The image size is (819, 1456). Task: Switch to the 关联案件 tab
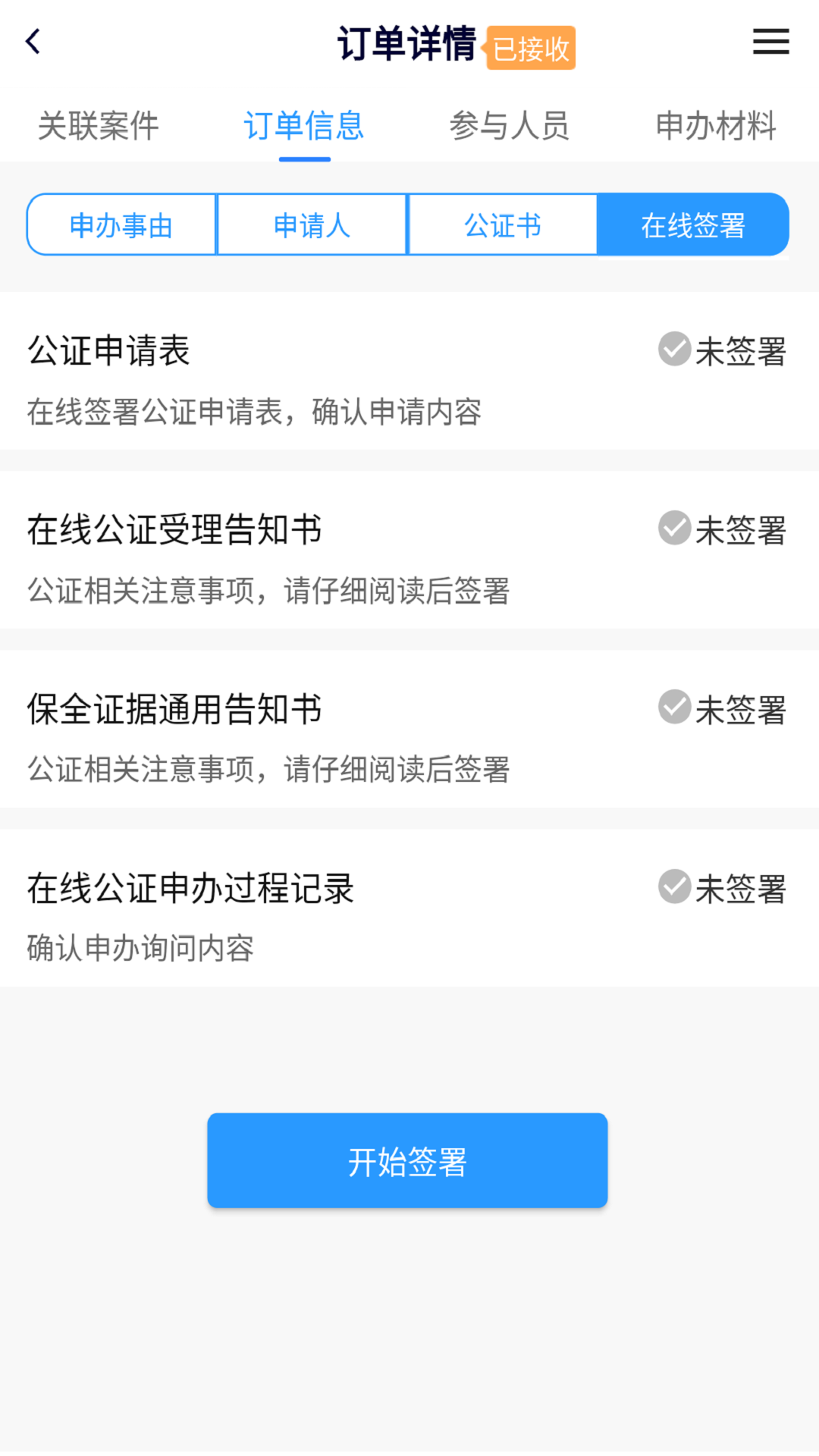pos(99,126)
